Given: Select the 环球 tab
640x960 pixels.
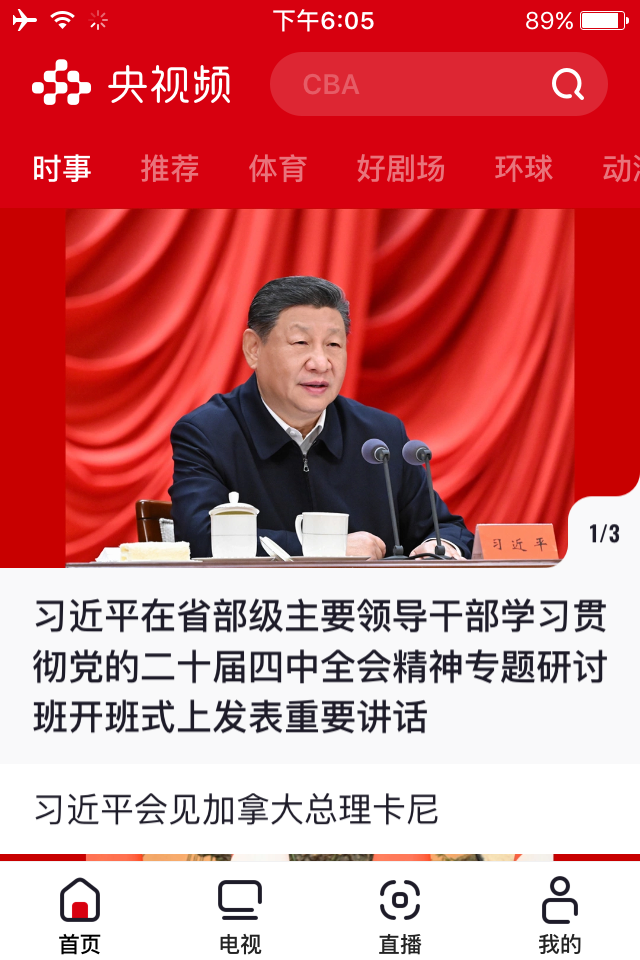Looking at the screenshot, I should (x=523, y=169).
